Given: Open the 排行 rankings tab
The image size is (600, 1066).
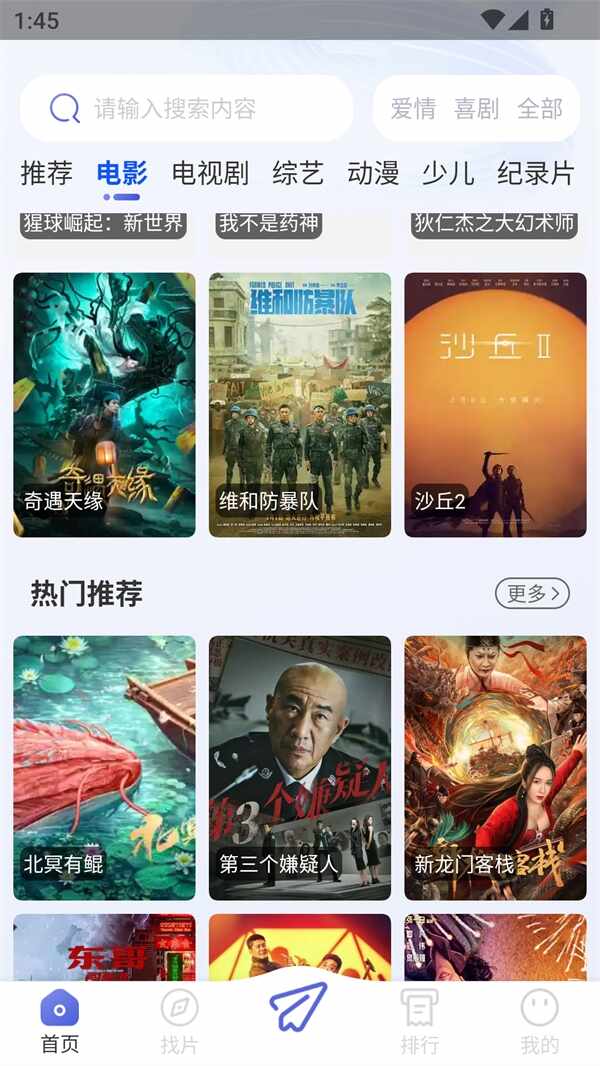Looking at the screenshot, I should (420, 1021).
